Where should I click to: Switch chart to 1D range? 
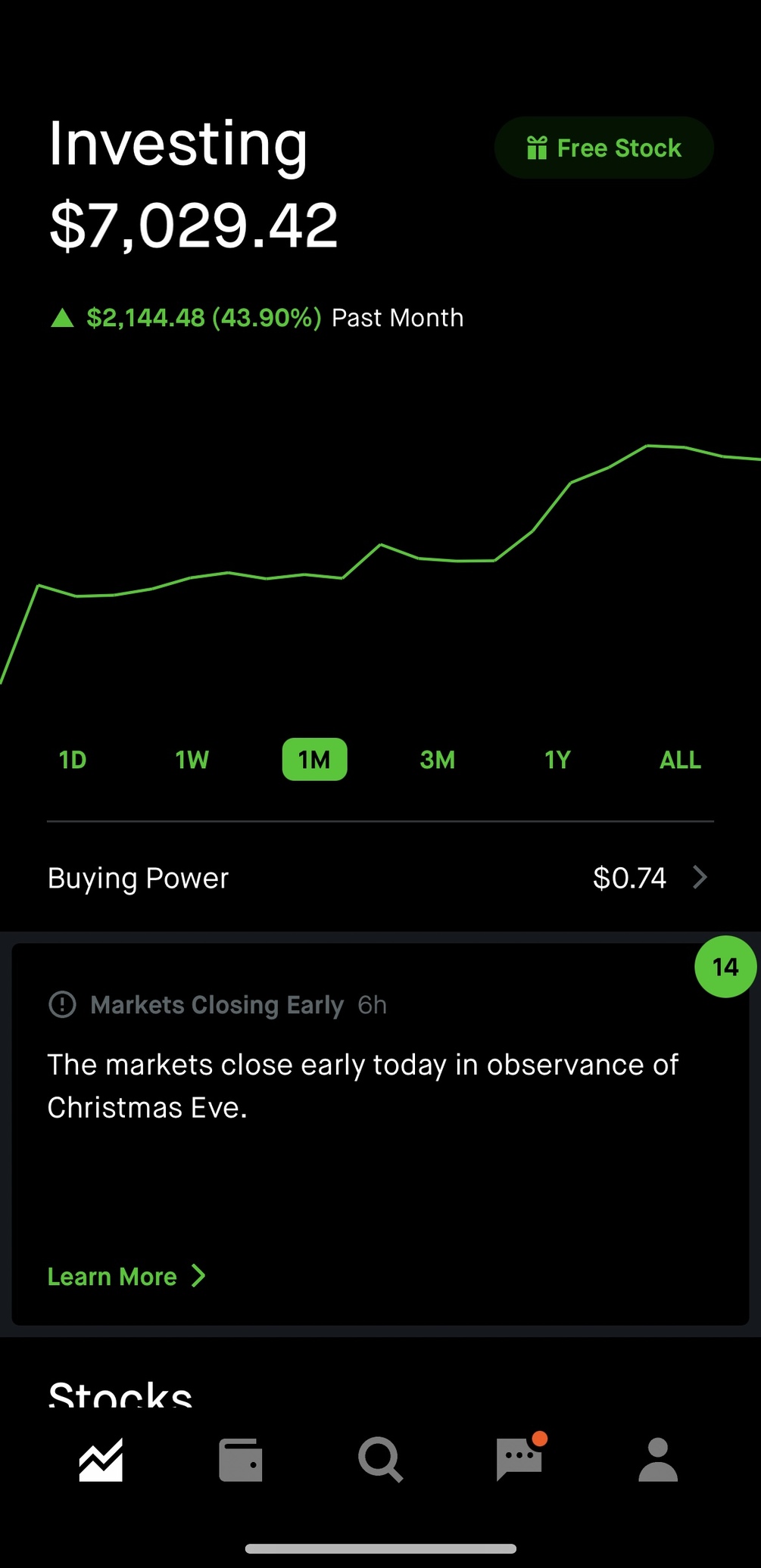pos(73,760)
